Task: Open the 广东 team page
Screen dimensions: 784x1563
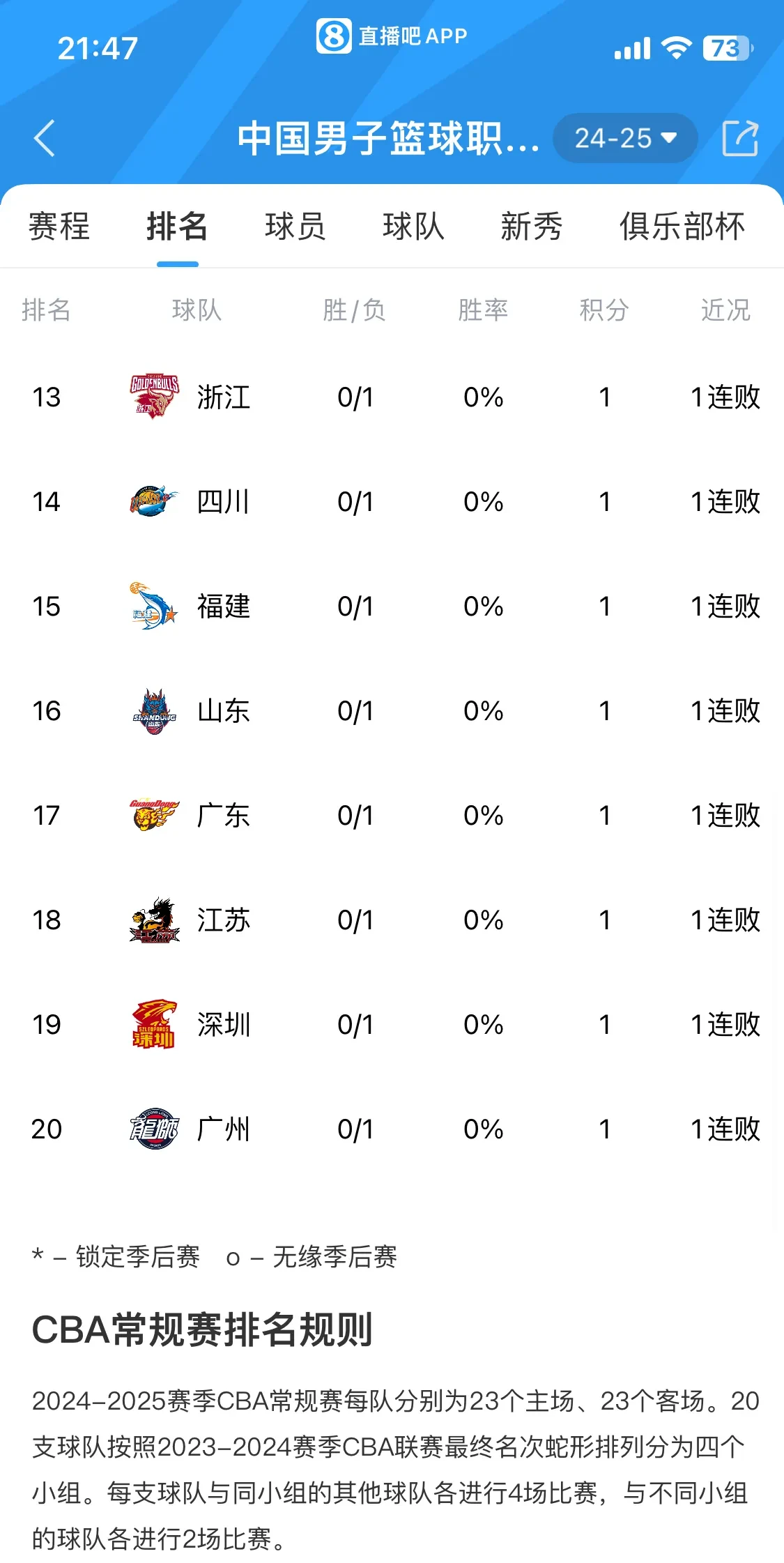Action: (x=223, y=816)
